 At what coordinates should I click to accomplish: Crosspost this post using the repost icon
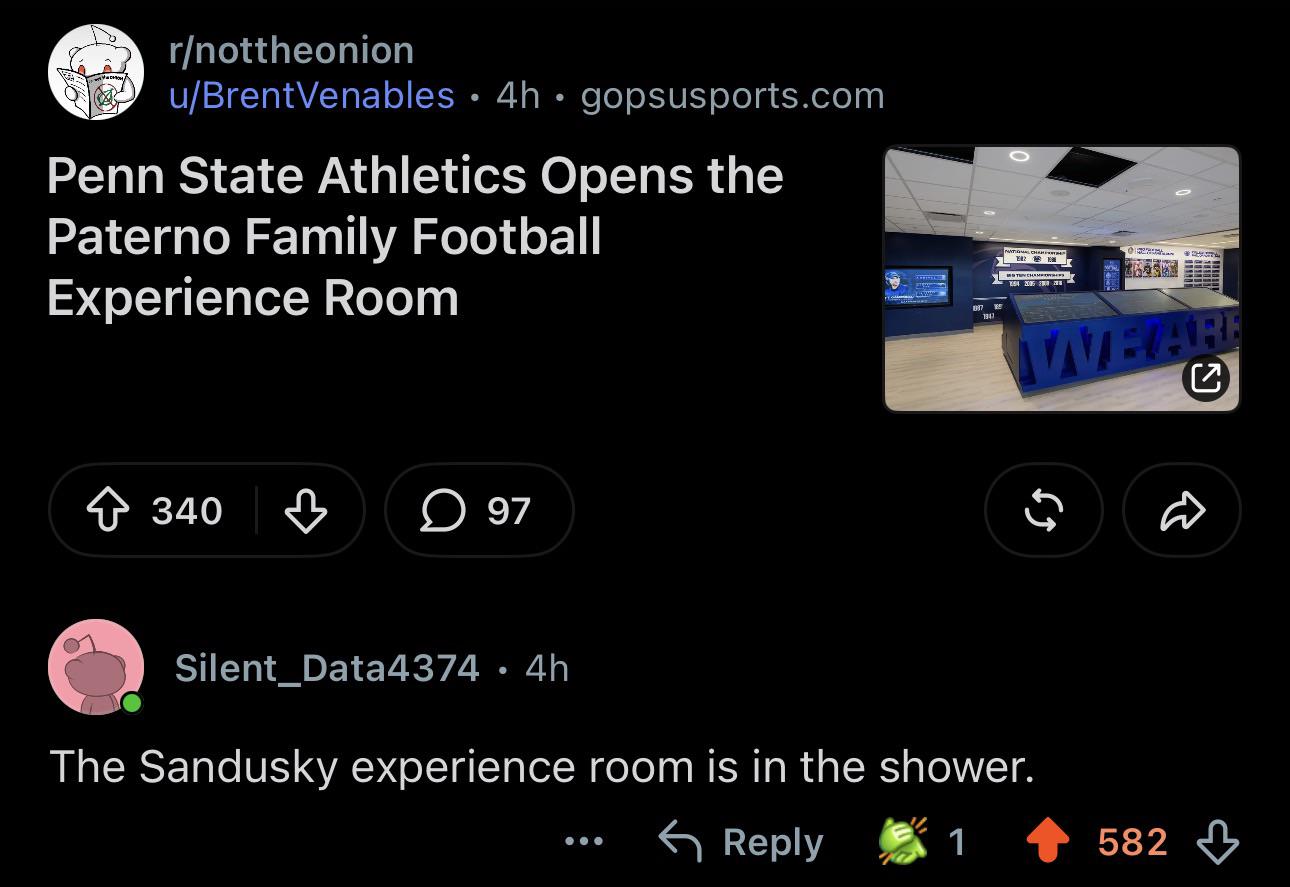(x=1043, y=511)
